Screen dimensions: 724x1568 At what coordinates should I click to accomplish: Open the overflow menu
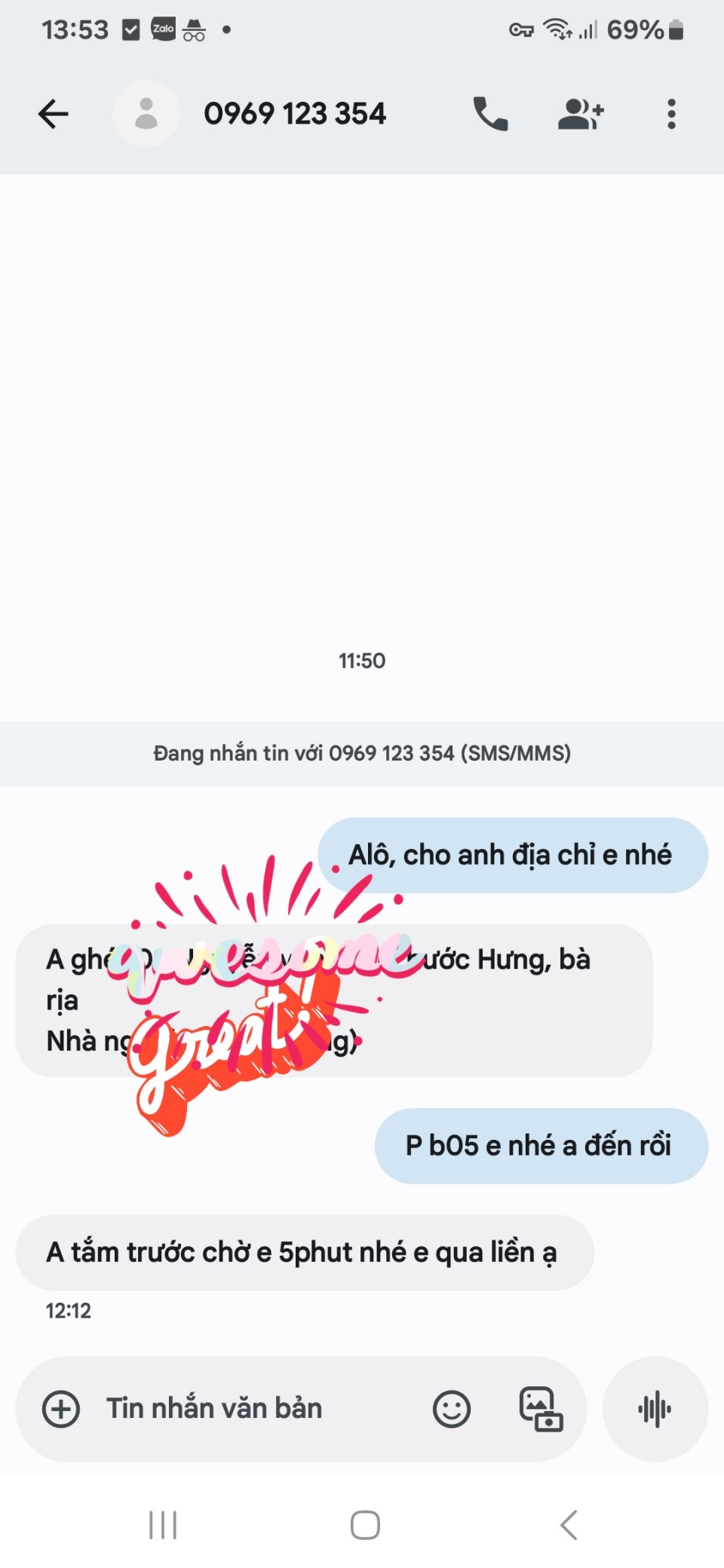(671, 115)
